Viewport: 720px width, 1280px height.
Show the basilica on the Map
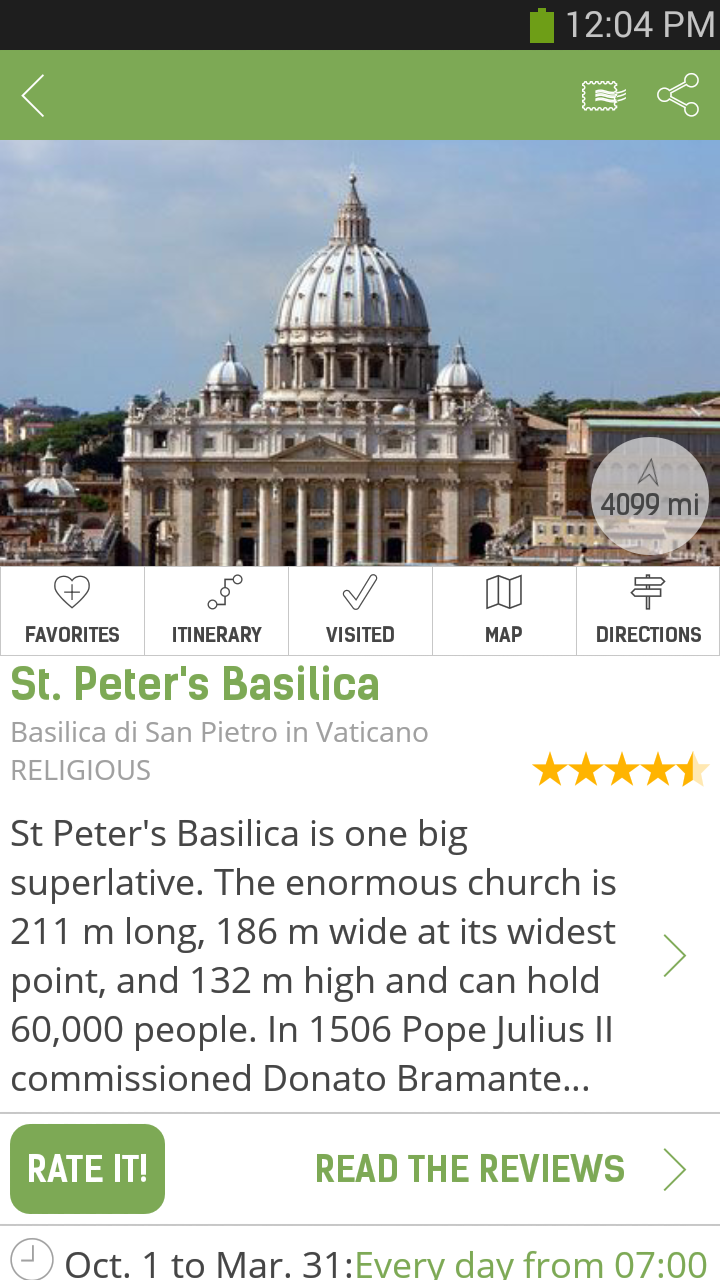[x=504, y=610]
